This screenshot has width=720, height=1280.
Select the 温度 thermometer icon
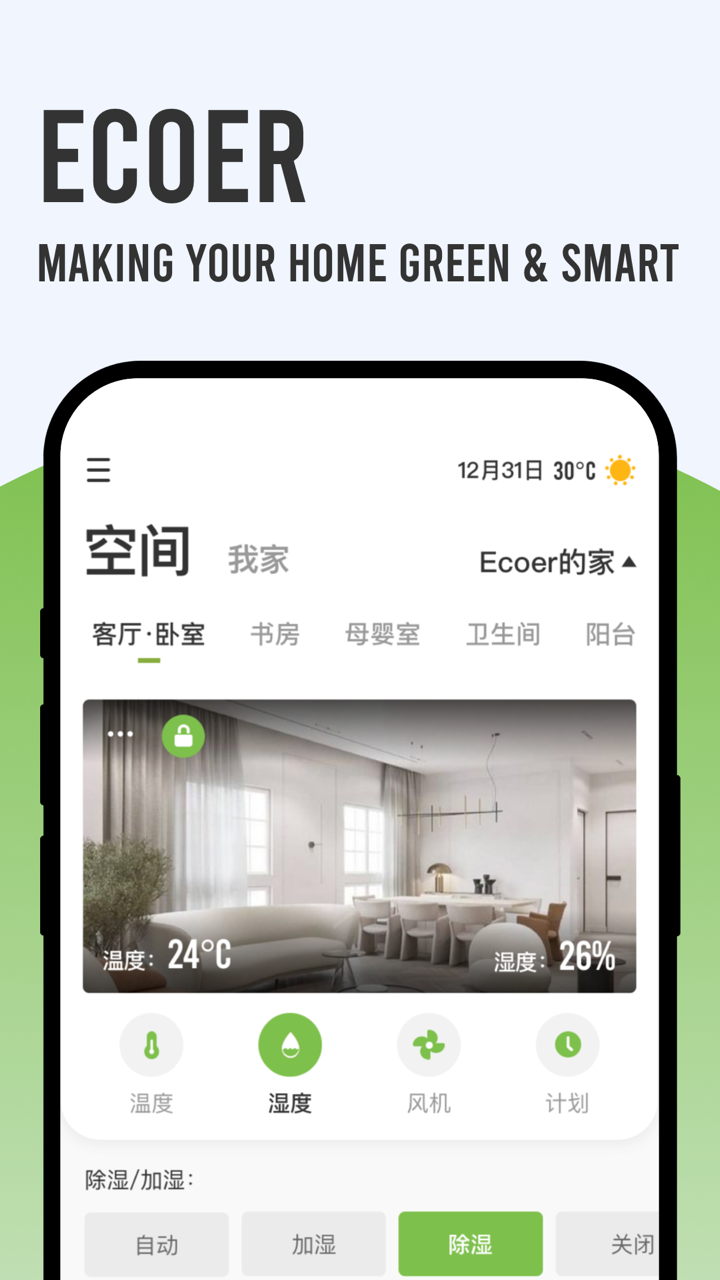click(x=151, y=1044)
